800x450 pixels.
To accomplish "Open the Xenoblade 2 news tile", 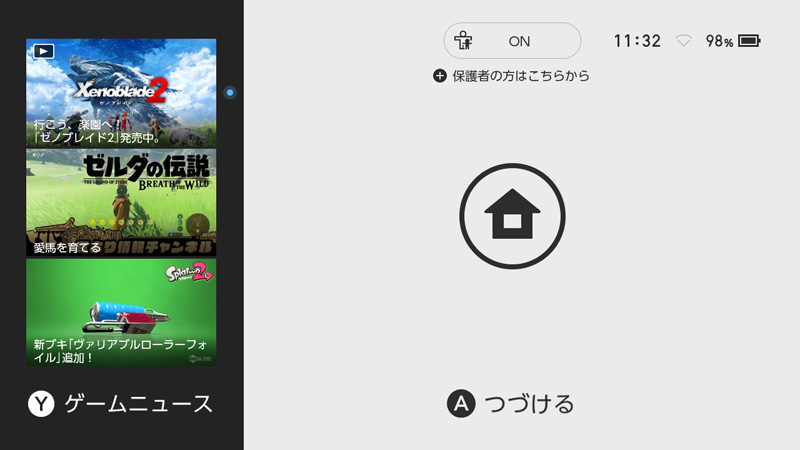I will point(121,93).
